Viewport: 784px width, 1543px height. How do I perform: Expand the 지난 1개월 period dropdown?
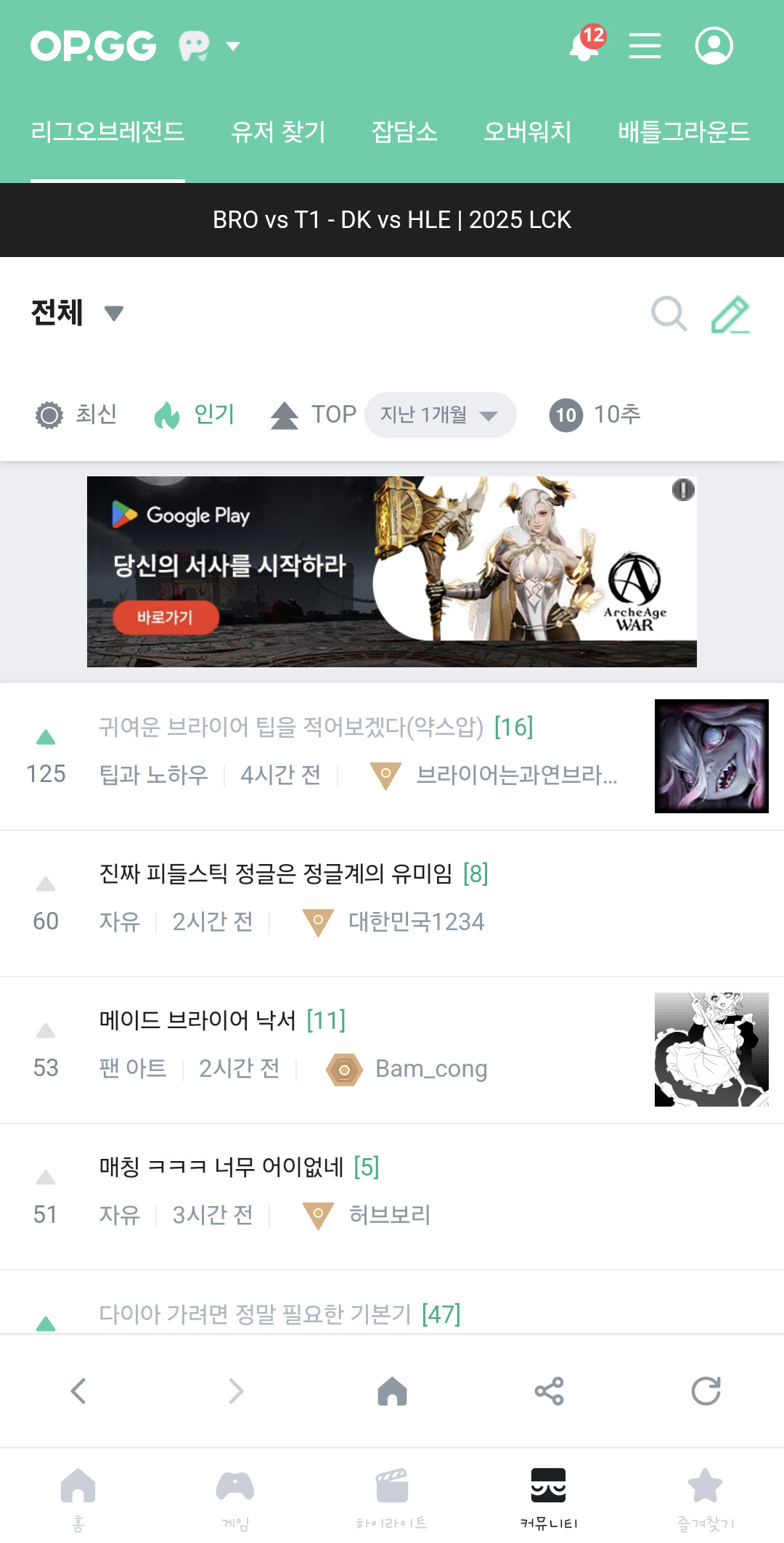pyautogui.click(x=440, y=415)
